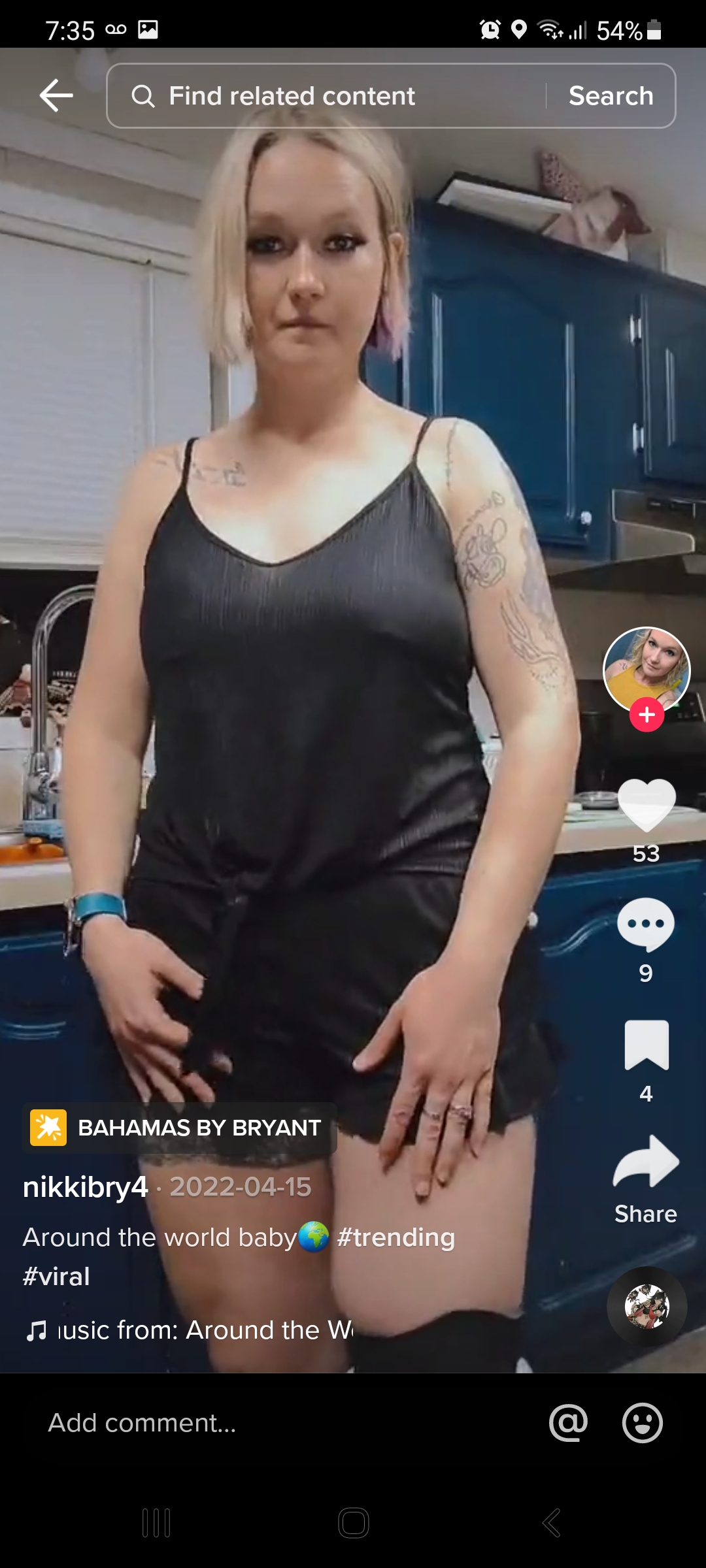Follow the creator with the plus button
706x1568 pixels.
(x=647, y=715)
